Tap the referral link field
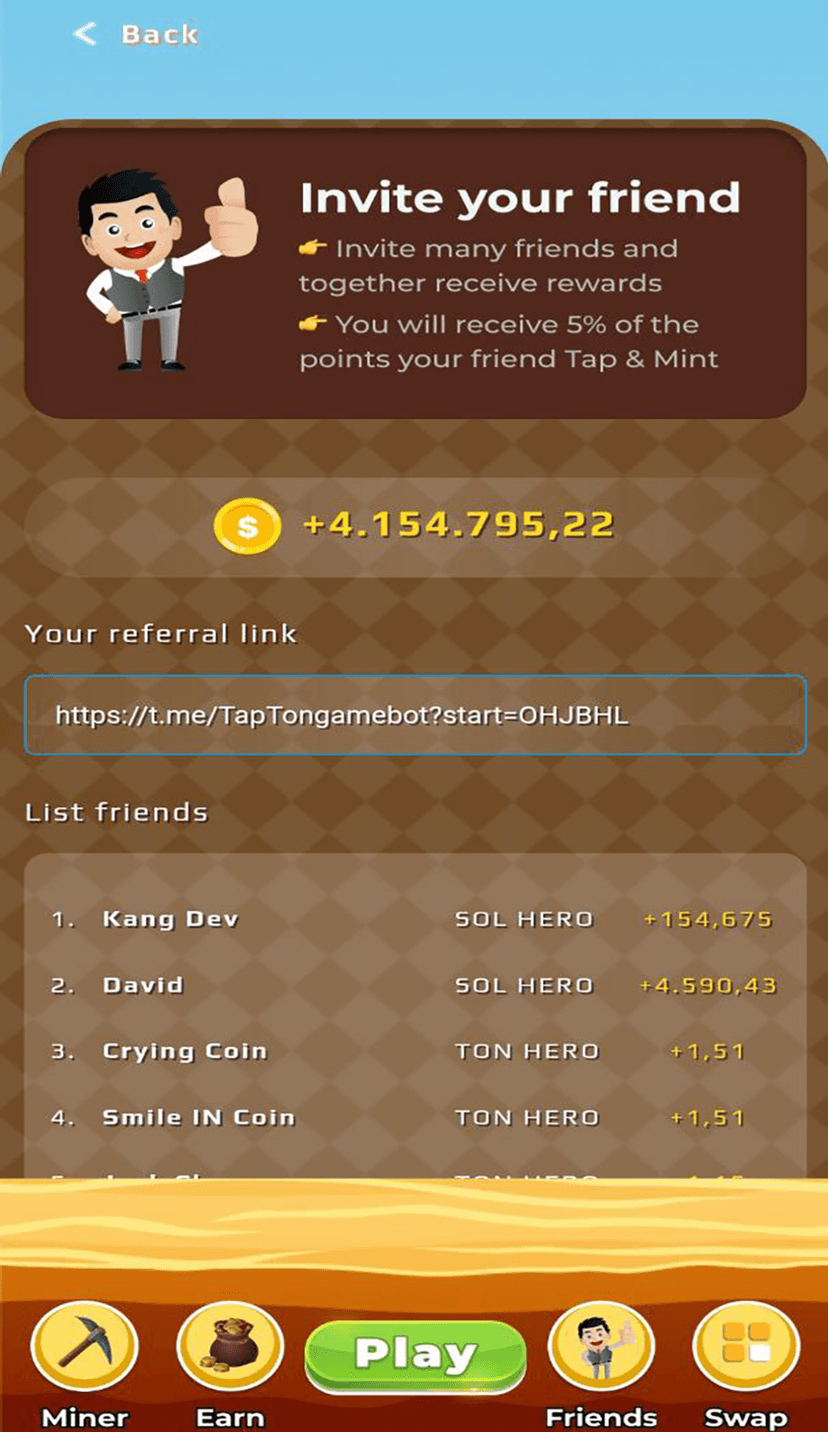The width and height of the screenshot is (828, 1432). pos(414,714)
